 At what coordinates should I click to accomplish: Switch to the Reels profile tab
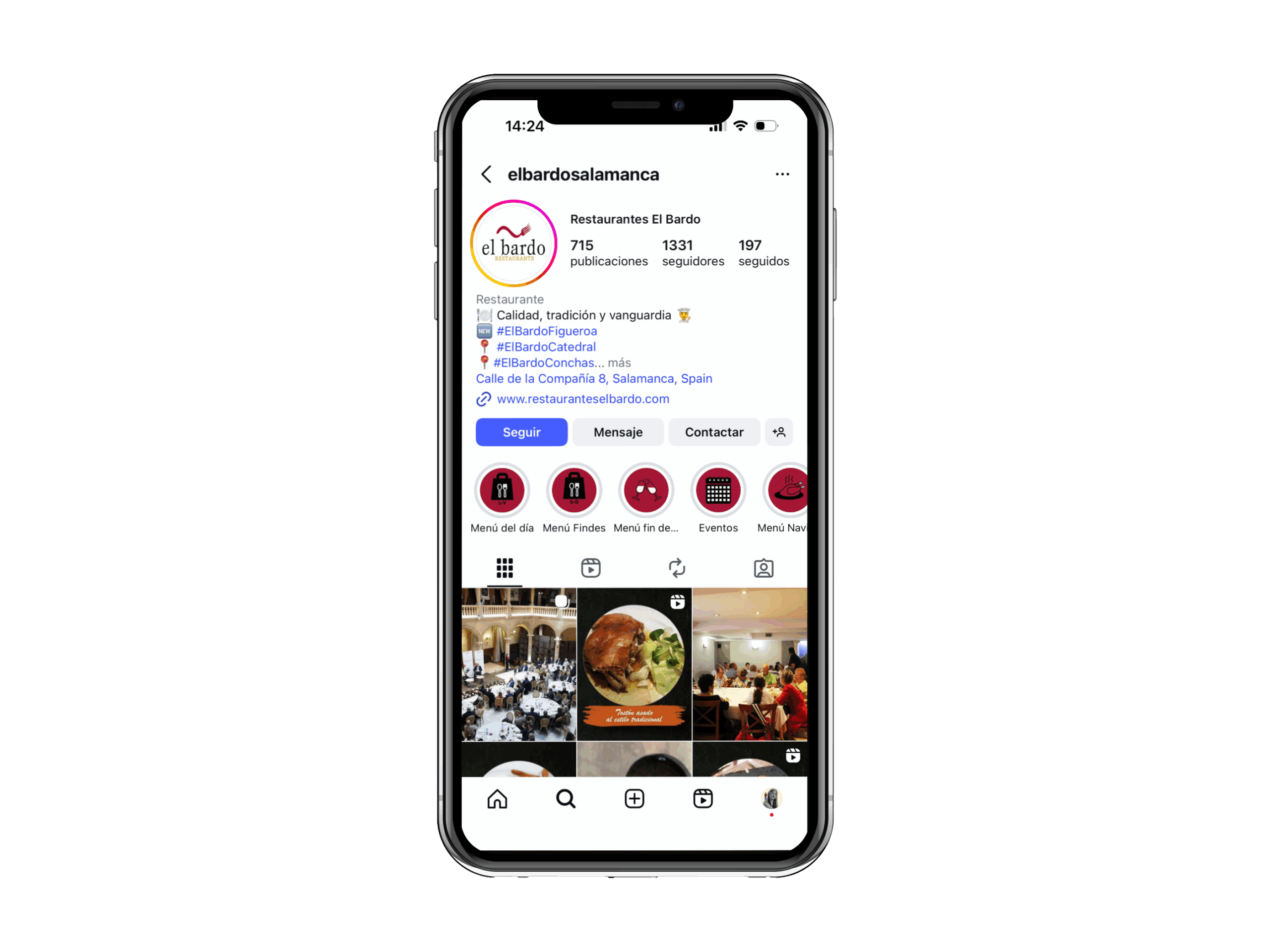pyautogui.click(x=590, y=568)
